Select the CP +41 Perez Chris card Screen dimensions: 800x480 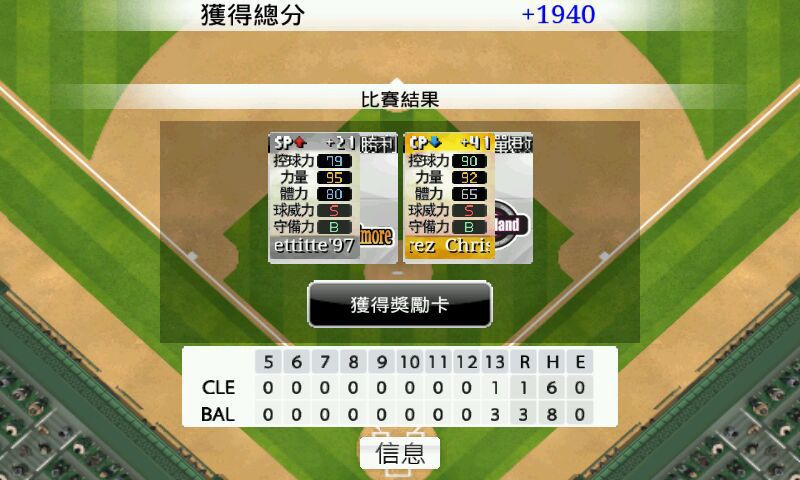pyautogui.click(x=466, y=198)
